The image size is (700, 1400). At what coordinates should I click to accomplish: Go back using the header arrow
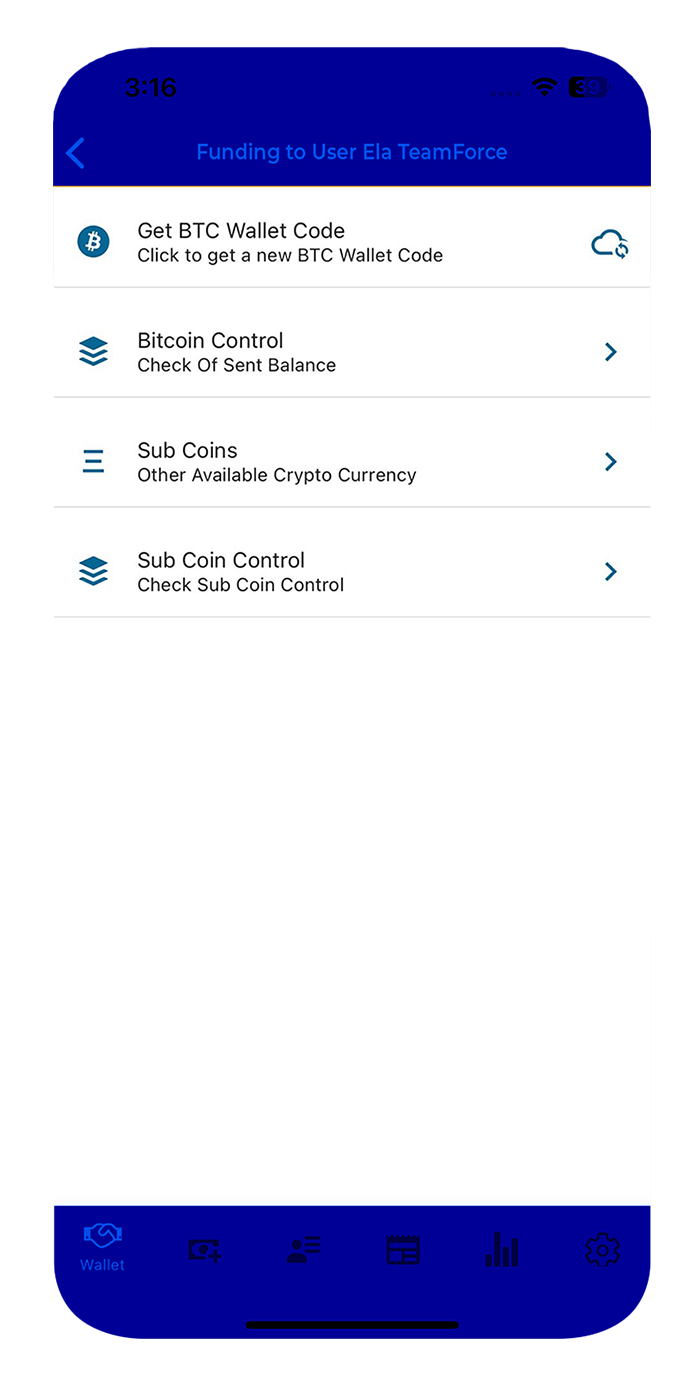tap(76, 153)
